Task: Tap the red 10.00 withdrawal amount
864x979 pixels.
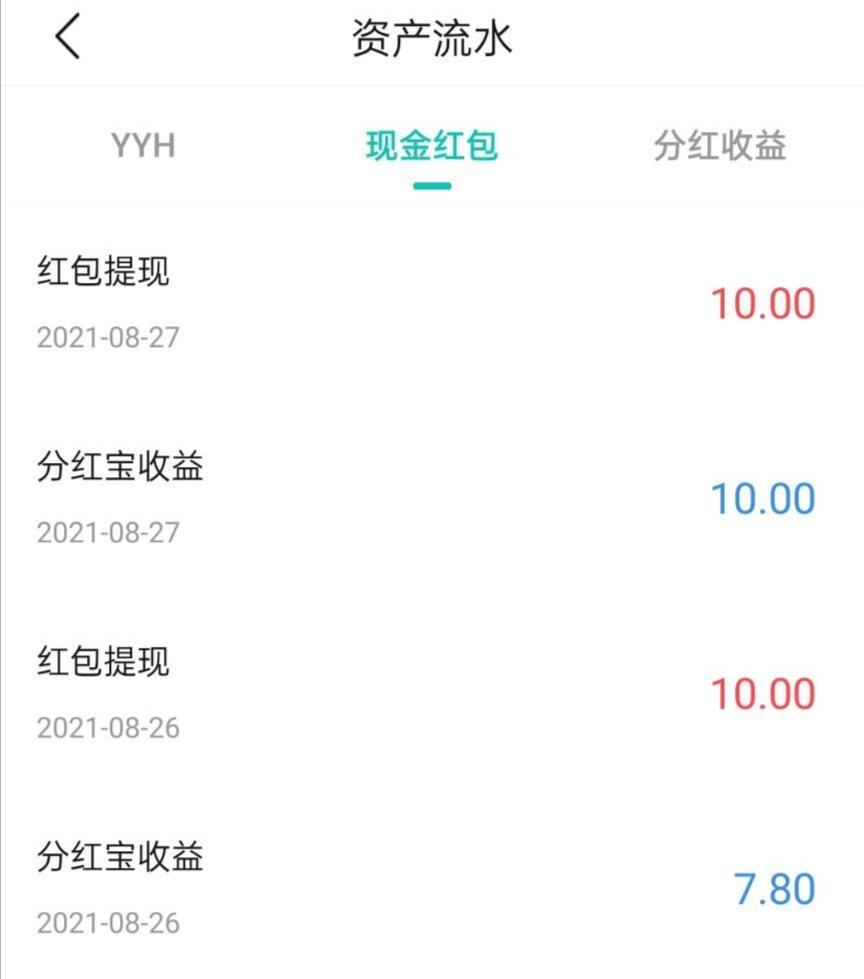Action: tap(763, 301)
